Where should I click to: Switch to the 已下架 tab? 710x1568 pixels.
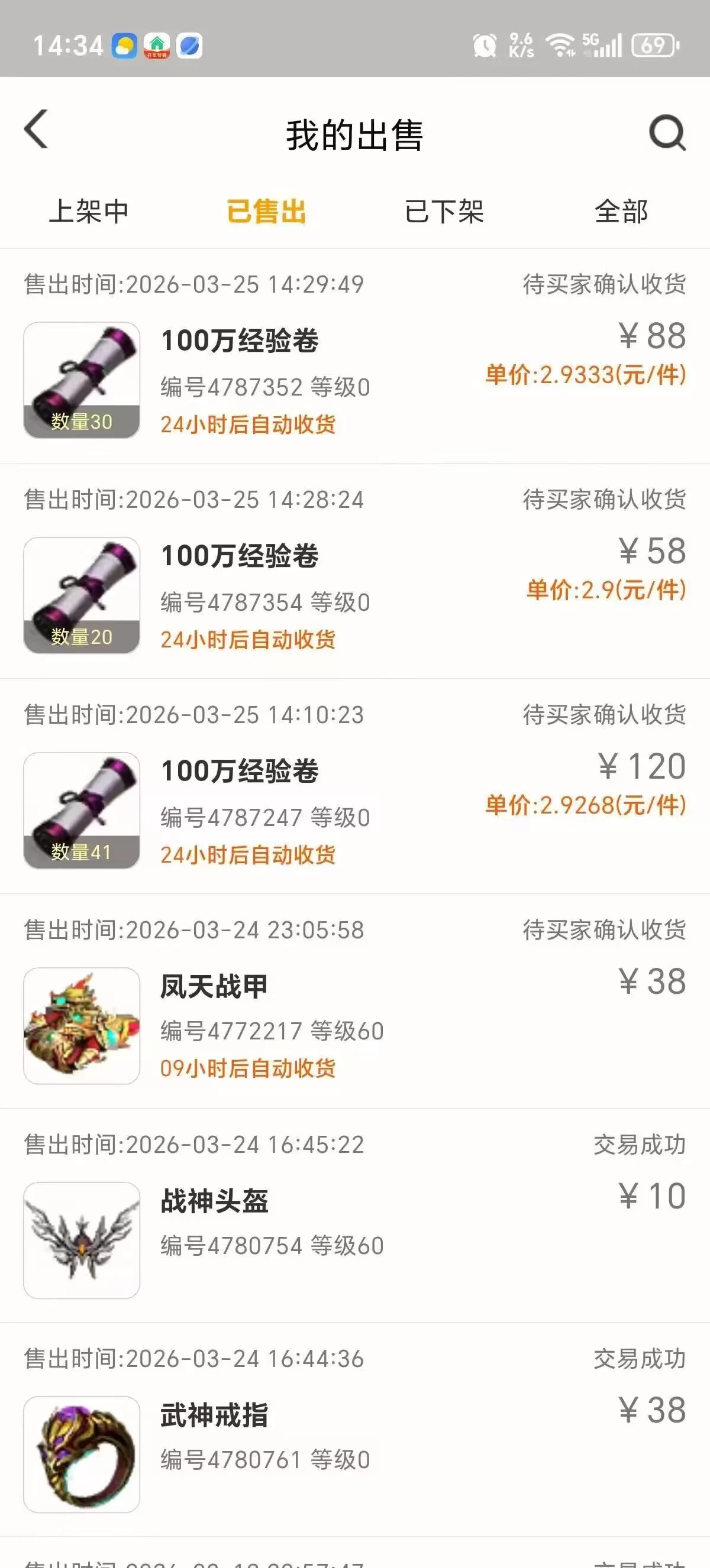444,211
